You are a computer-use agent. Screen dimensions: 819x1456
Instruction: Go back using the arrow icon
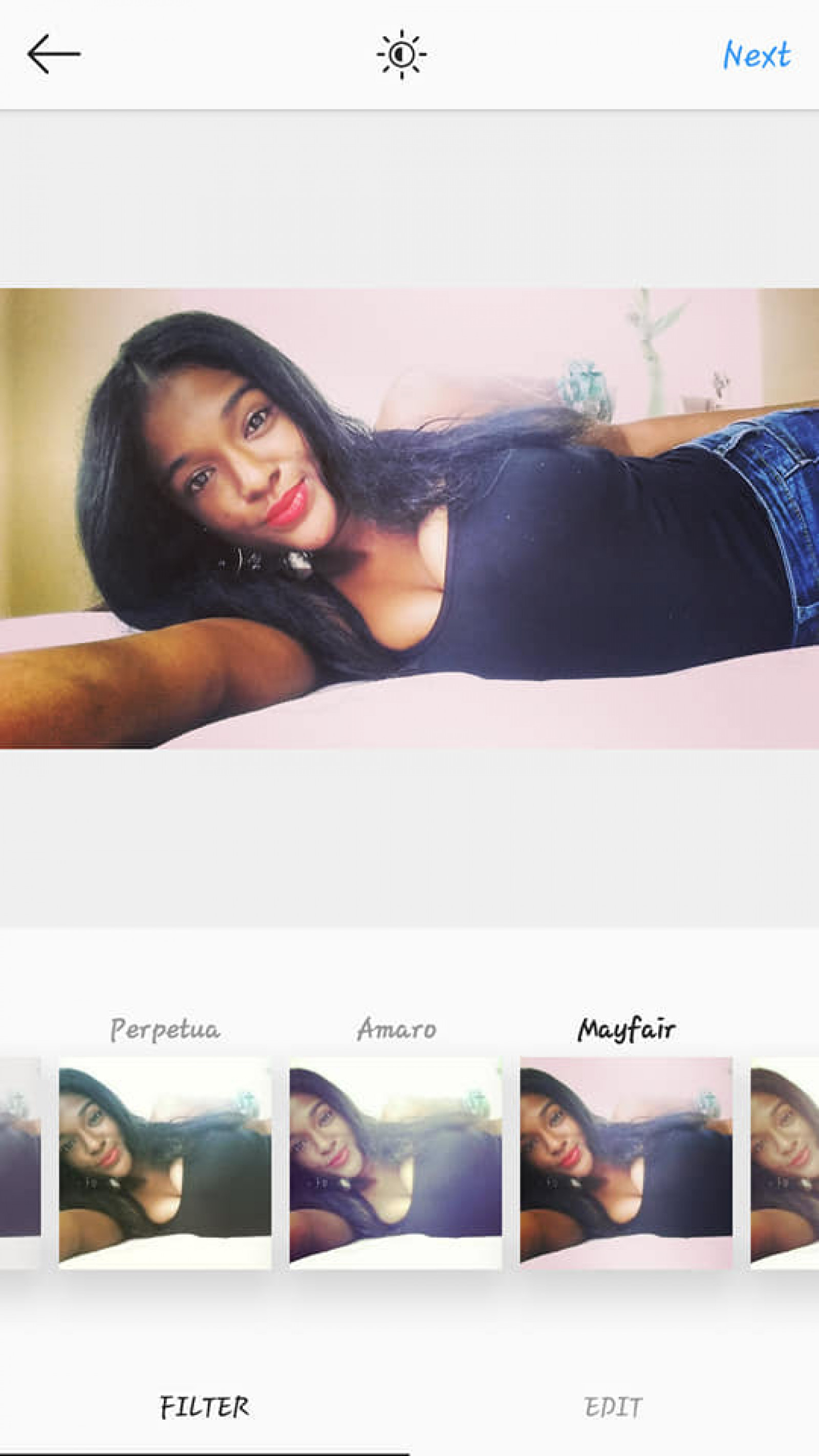click(x=54, y=54)
